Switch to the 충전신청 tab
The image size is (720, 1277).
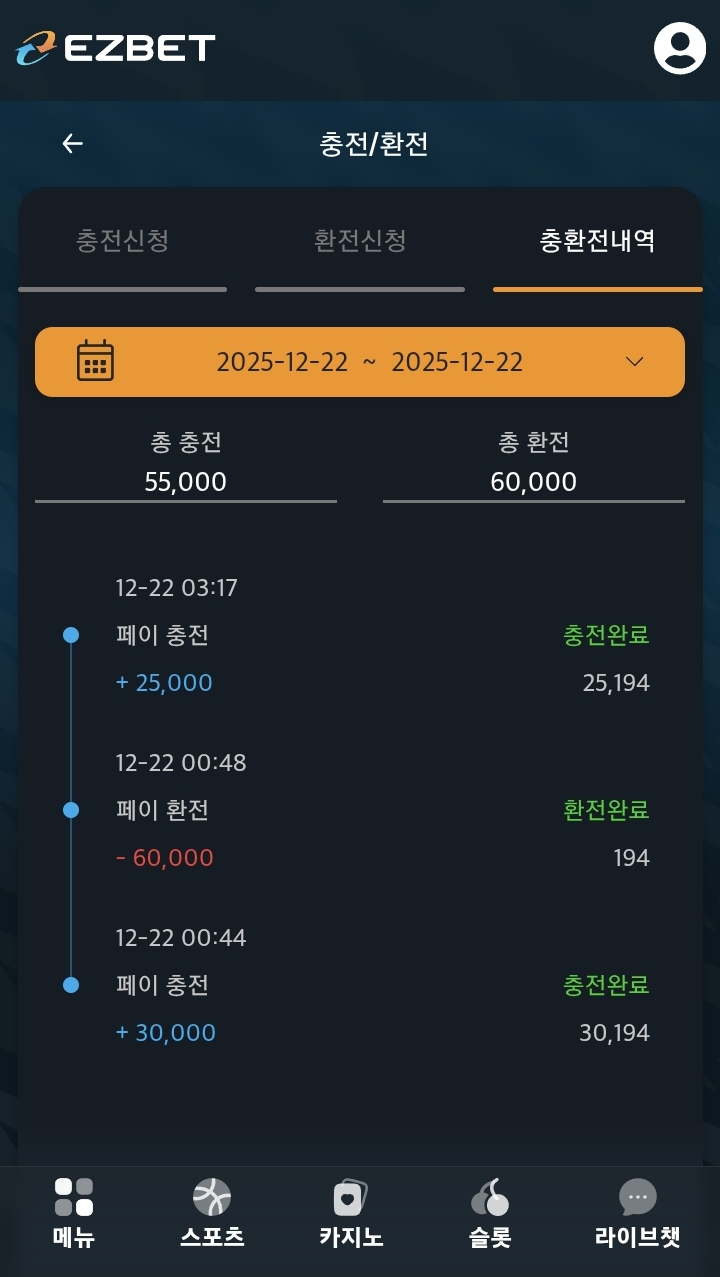[122, 241]
